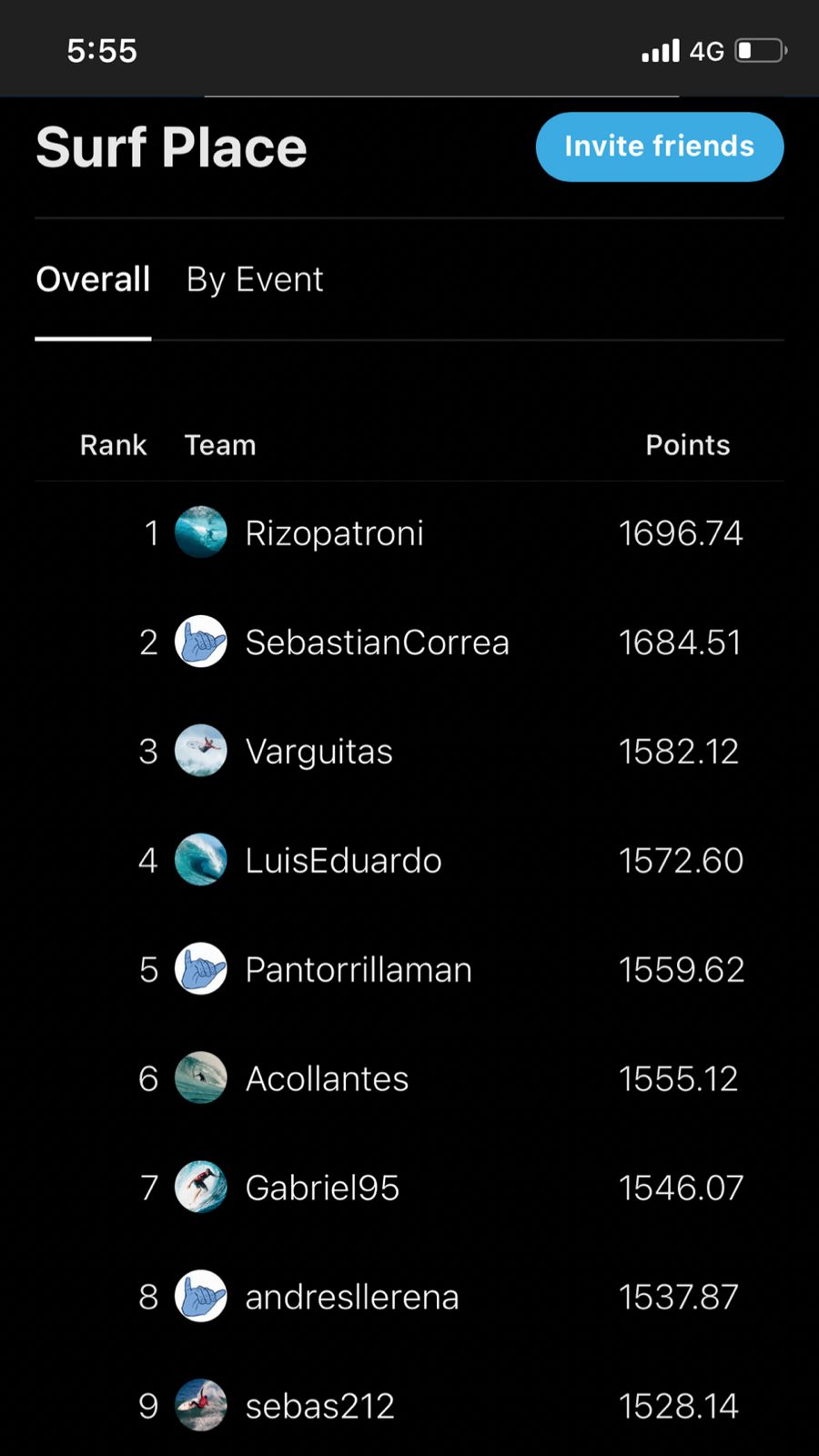Open team SebastianCorrea
The width and height of the screenshot is (819, 1456).
coord(409,642)
